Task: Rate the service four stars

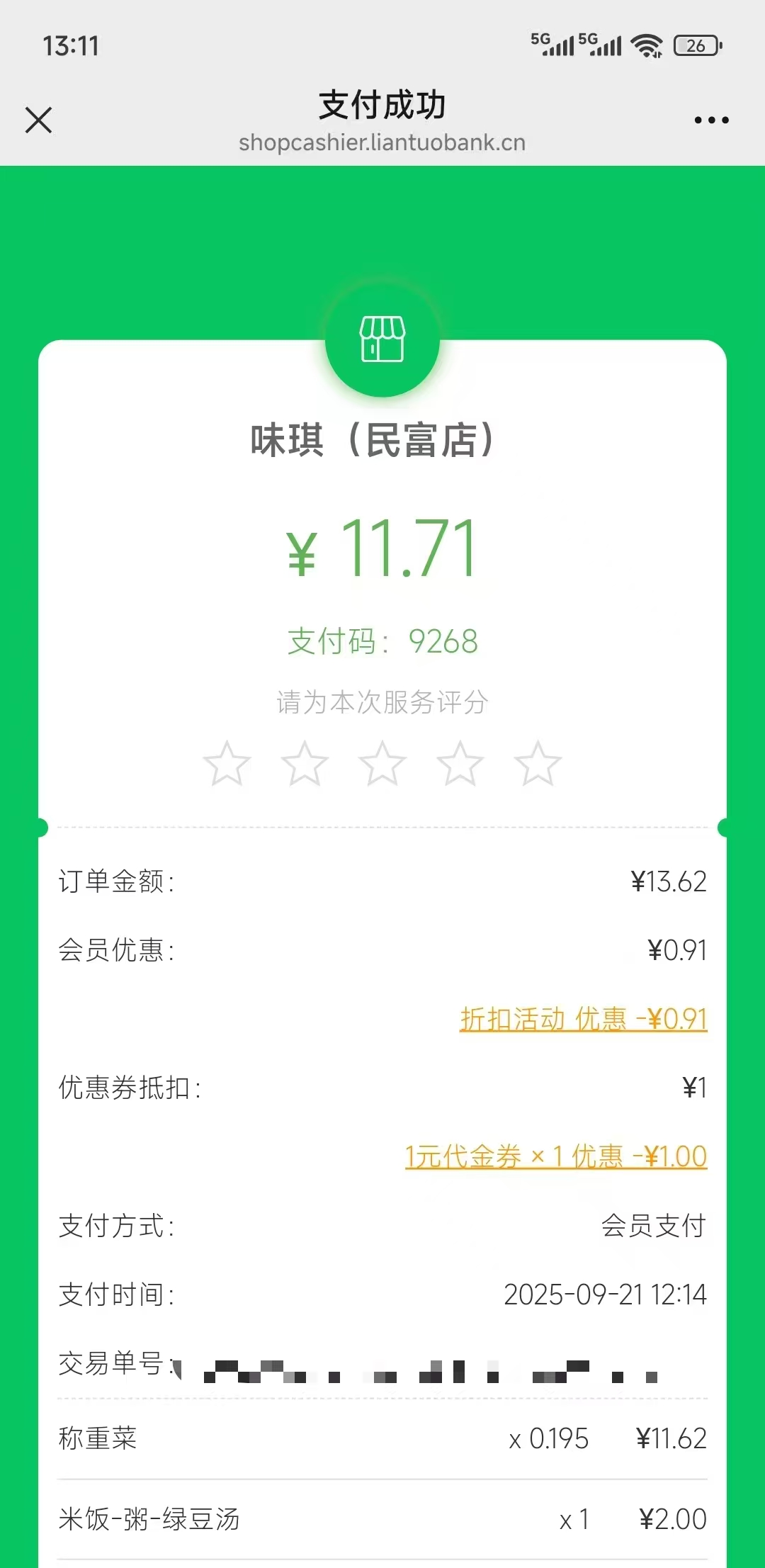Action: [460, 764]
